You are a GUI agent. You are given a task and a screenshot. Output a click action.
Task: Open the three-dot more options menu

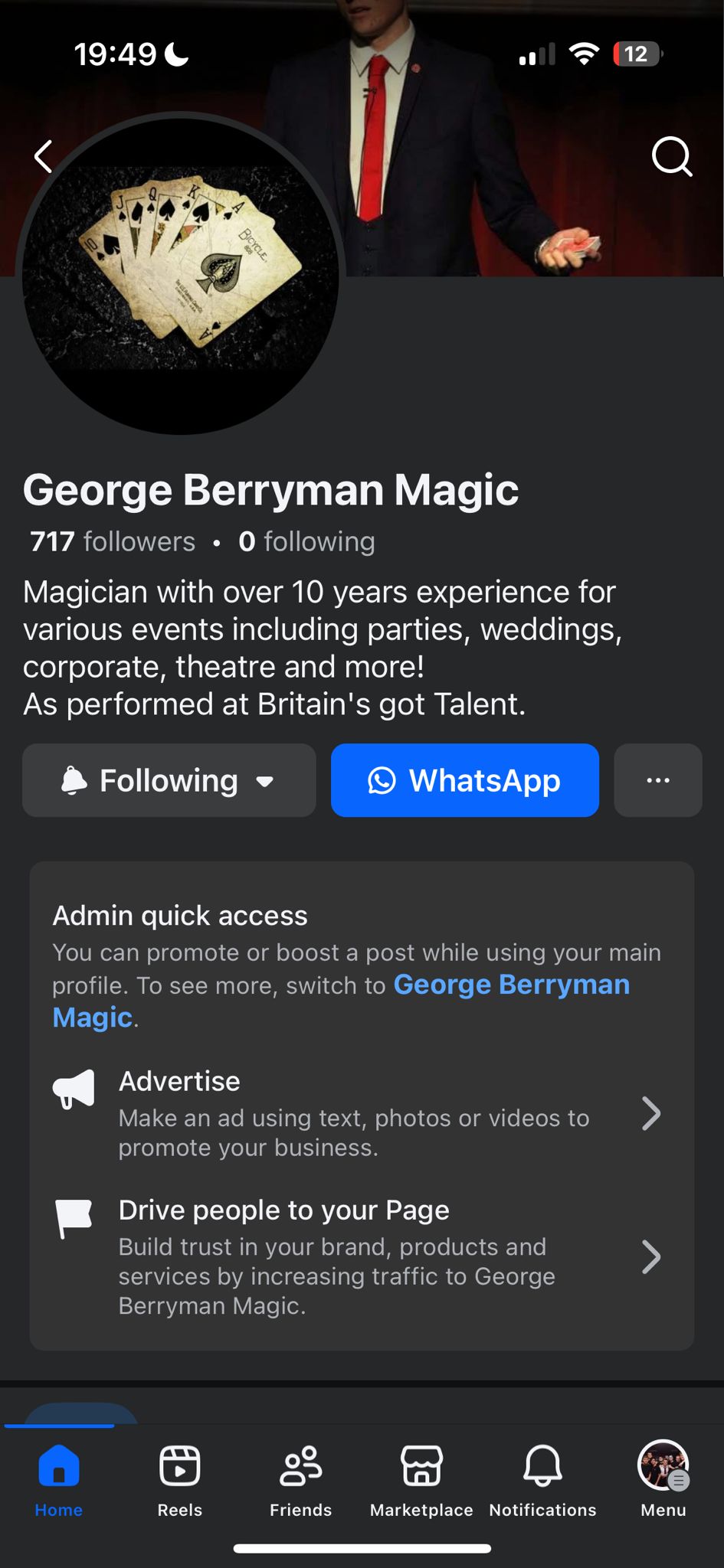point(657,780)
